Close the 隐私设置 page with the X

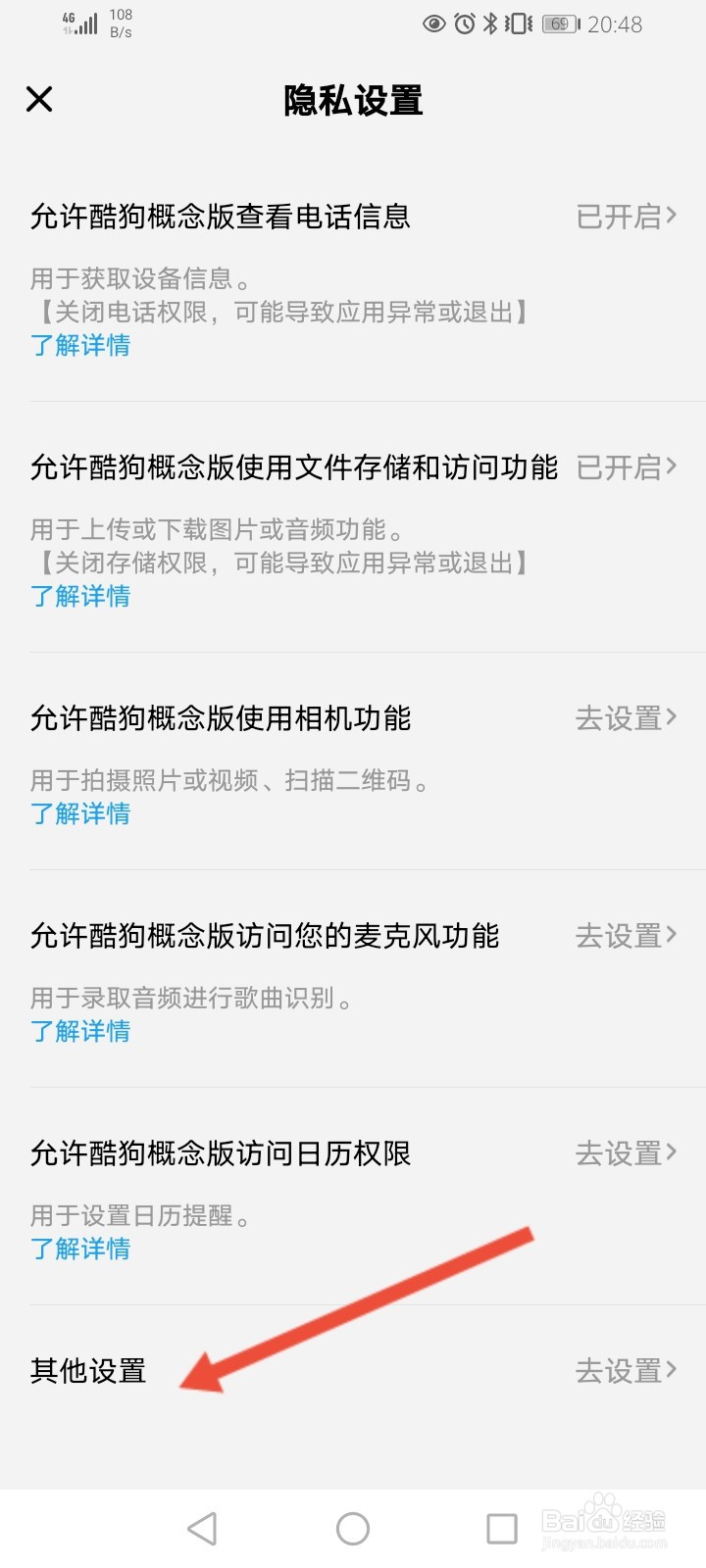[39, 99]
